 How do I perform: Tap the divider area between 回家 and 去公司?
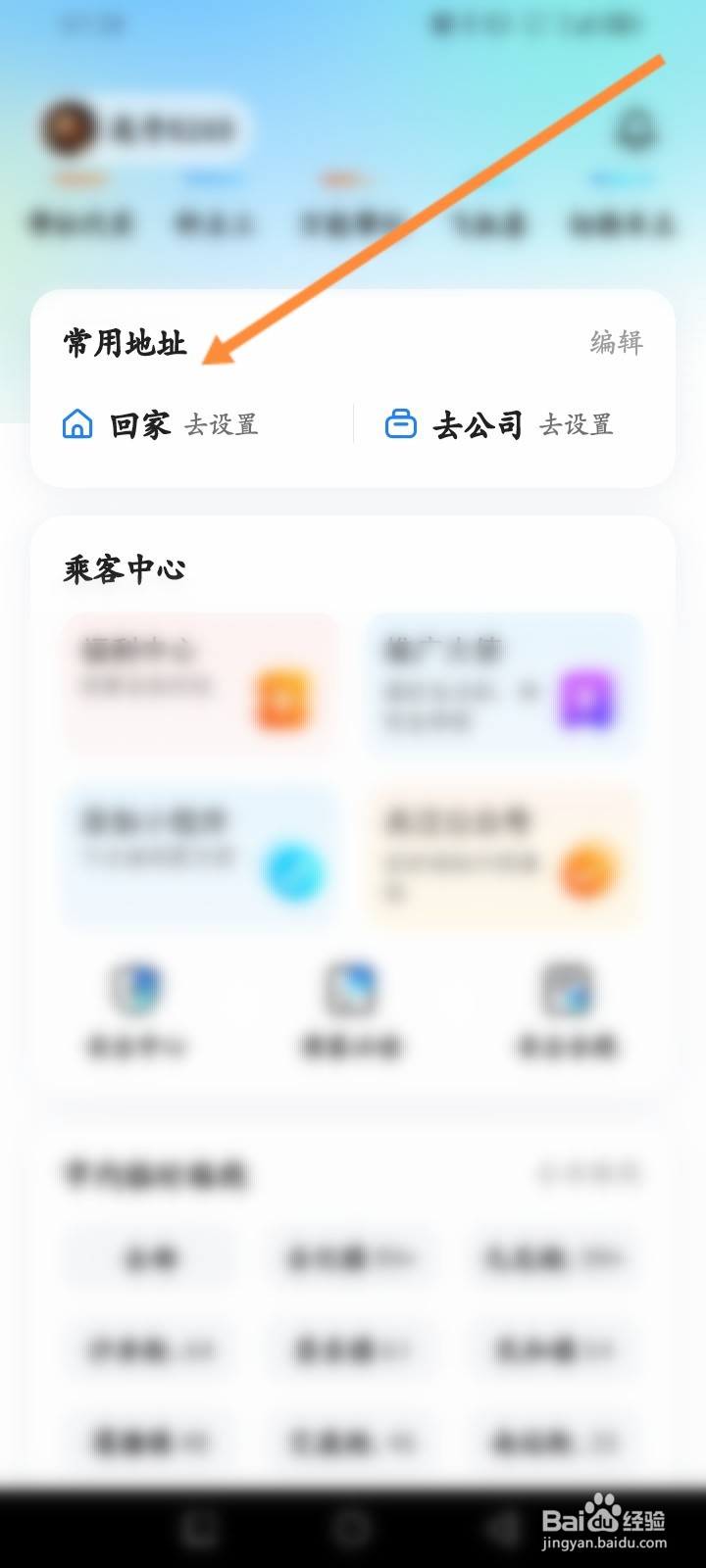(x=355, y=423)
